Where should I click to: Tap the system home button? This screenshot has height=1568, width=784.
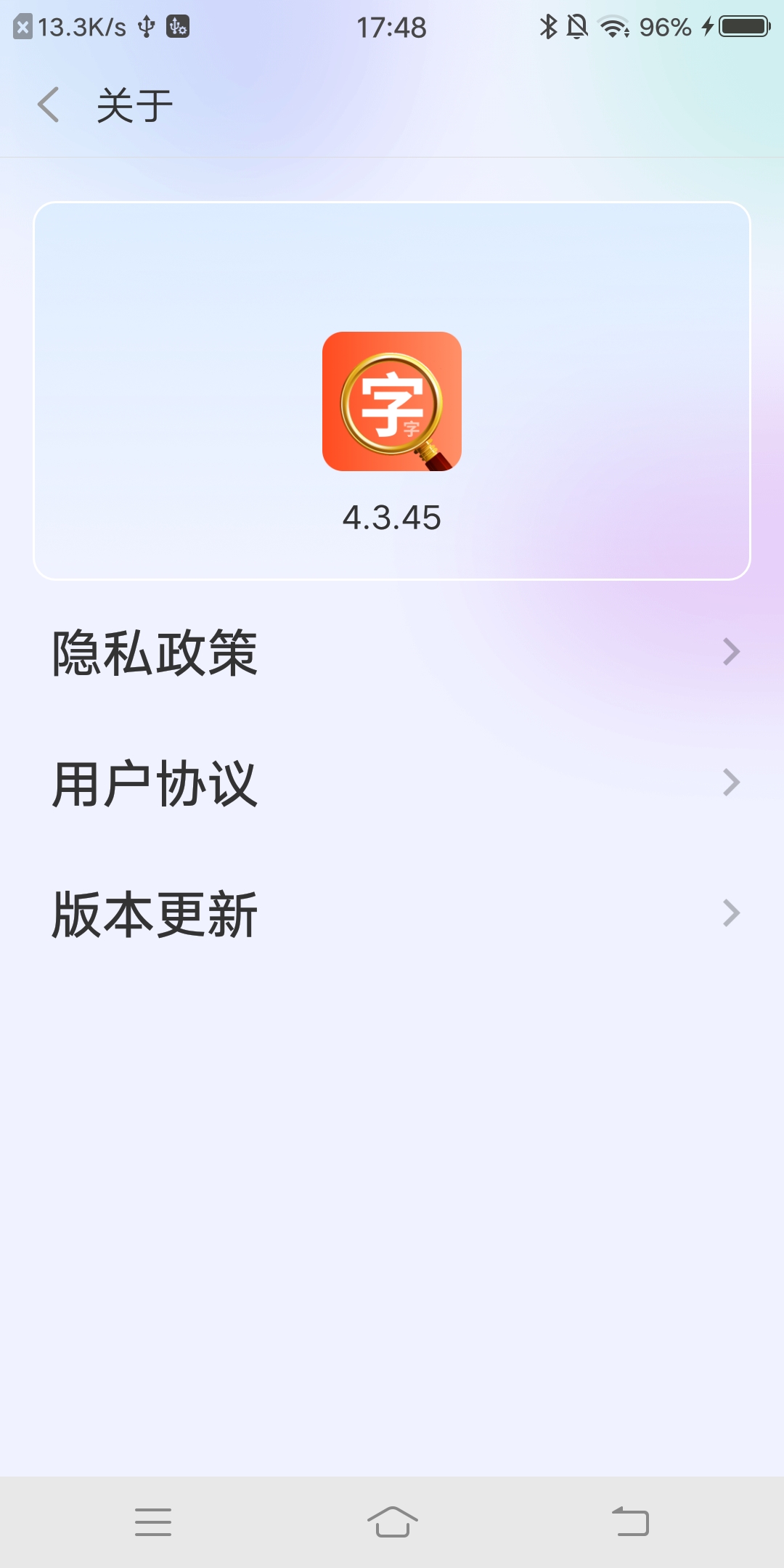pyautogui.click(x=392, y=1522)
